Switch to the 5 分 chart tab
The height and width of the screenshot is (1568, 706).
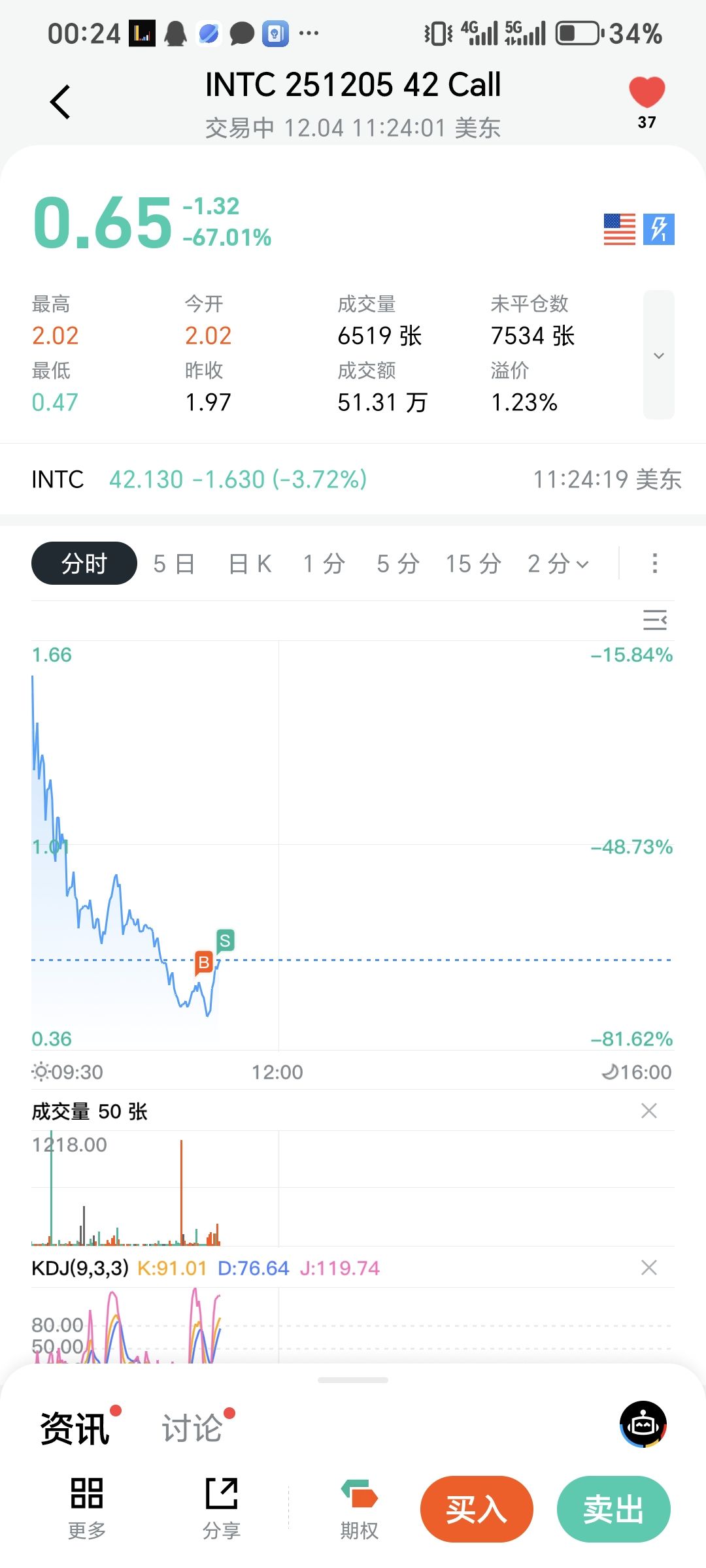(398, 563)
